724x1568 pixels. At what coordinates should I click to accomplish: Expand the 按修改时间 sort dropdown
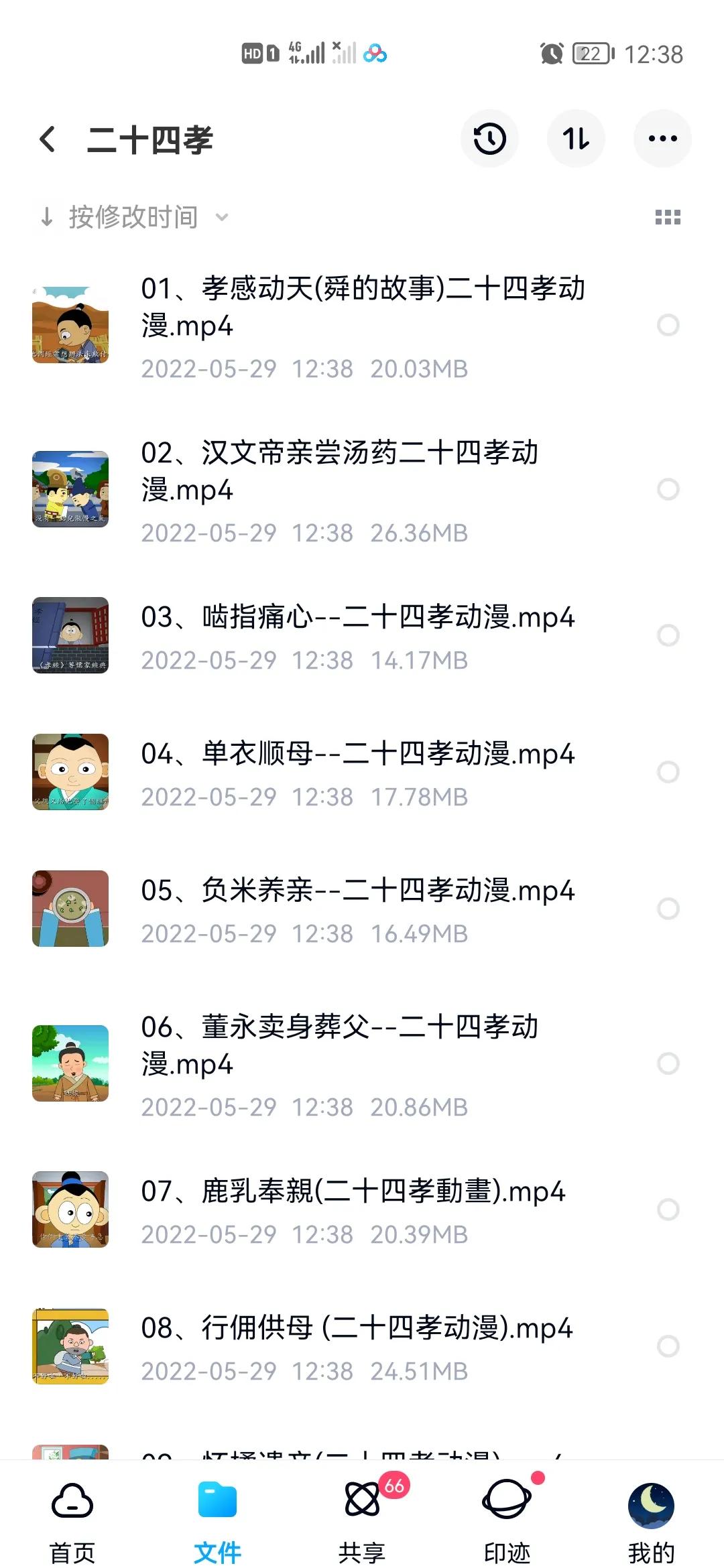pyautogui.click(x=221, y=216)
